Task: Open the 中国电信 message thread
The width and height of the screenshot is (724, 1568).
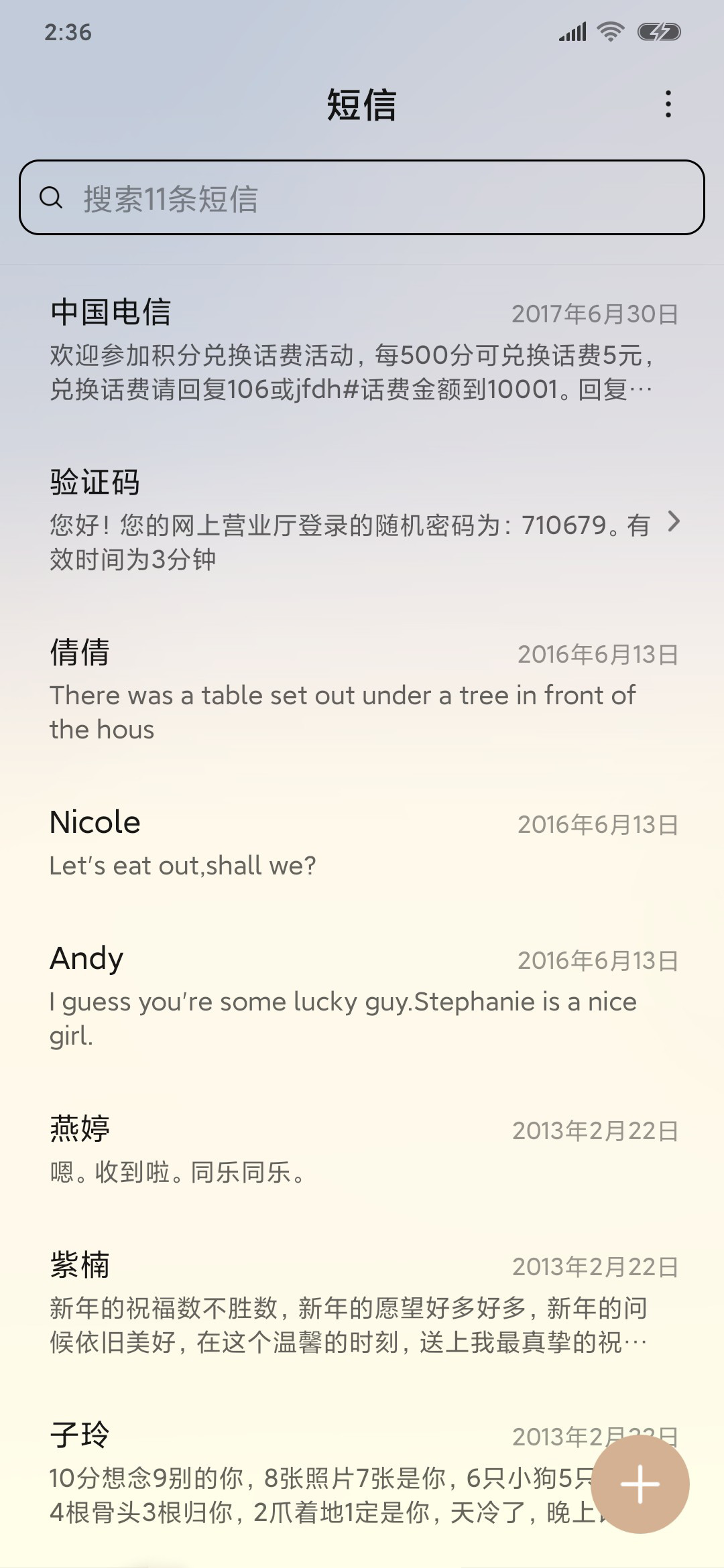Action: tap(362, 350)
